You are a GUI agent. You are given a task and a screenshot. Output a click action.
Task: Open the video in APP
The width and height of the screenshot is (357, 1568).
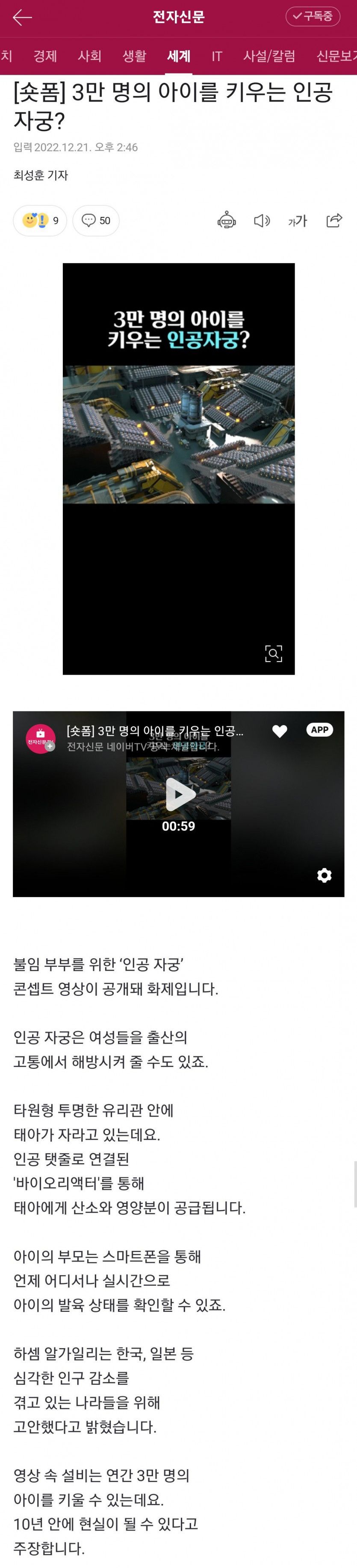pyautogui.click(x=319, y=730)
